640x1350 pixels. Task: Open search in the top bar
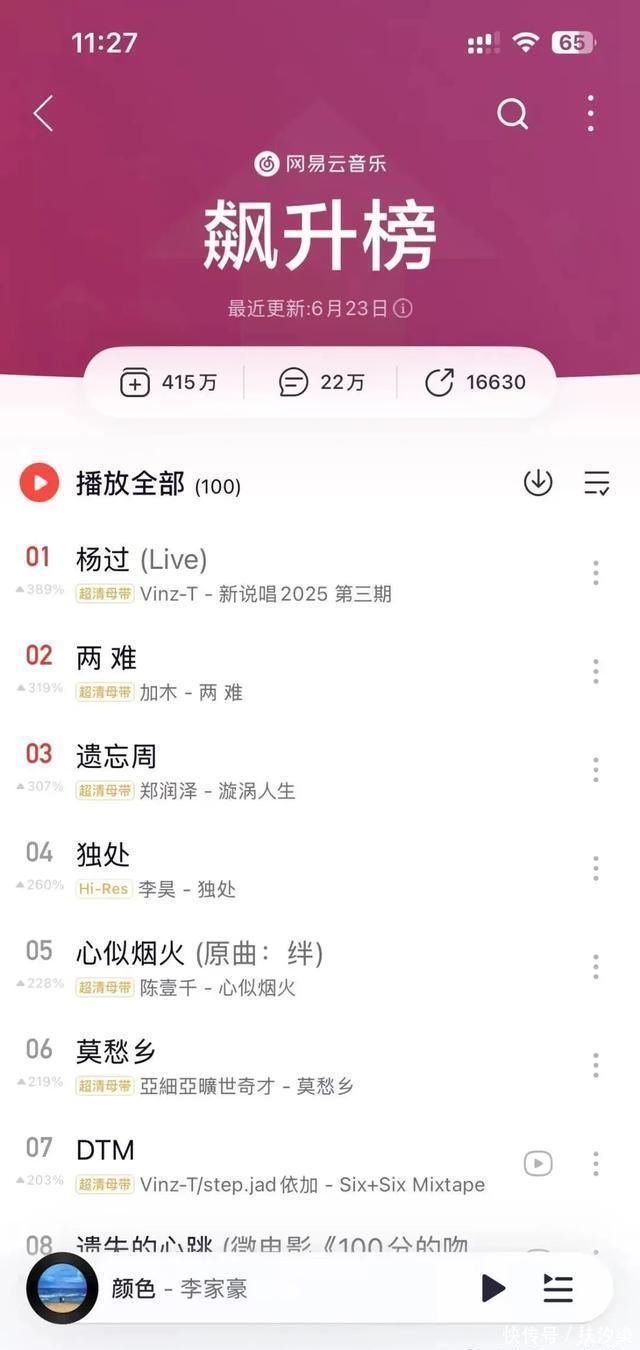click(512, 114)
